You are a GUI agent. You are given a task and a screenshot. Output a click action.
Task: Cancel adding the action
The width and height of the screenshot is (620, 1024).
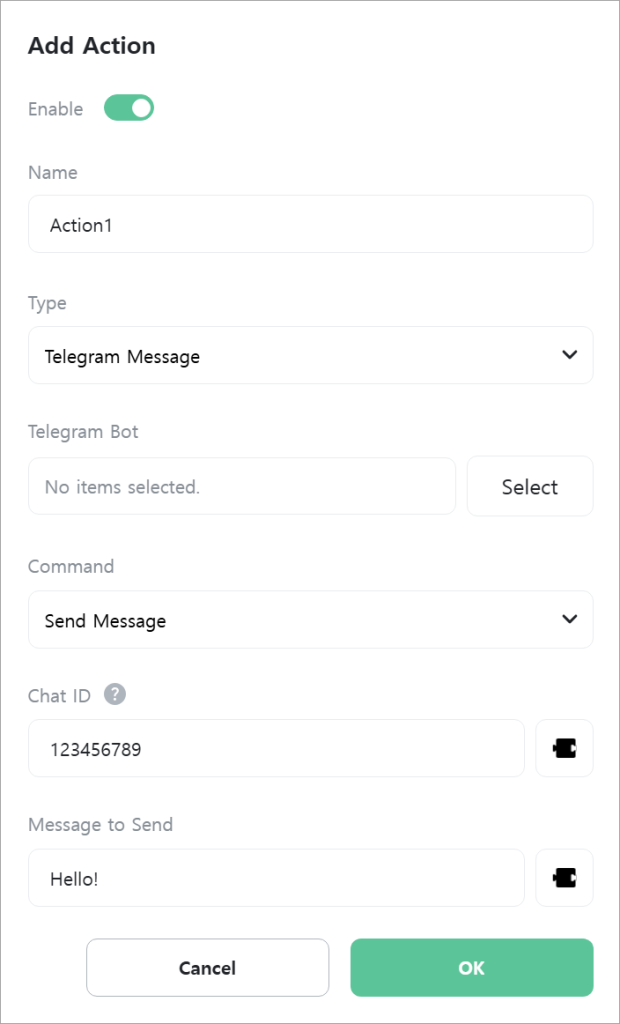click(x=208, y=968)
